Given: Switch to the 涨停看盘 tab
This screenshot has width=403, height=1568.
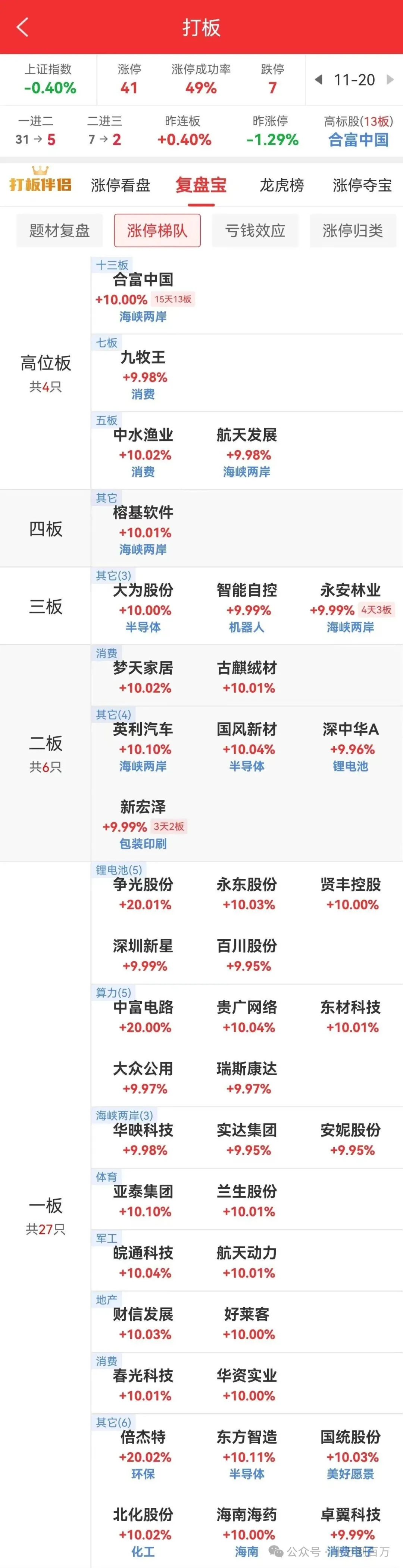Looking at the screenshot, I should [x=121, y=185].
